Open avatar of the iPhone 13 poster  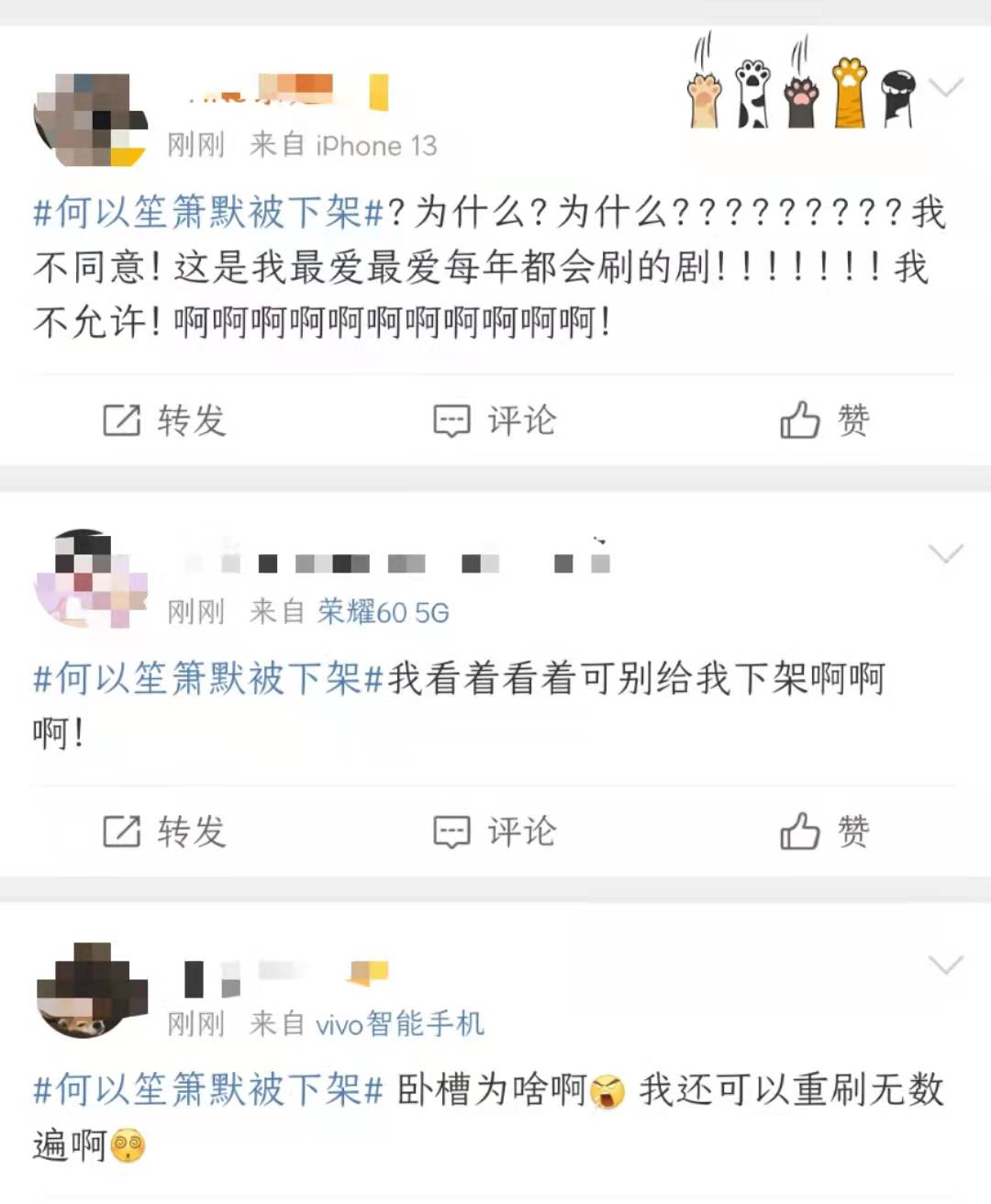90,120
